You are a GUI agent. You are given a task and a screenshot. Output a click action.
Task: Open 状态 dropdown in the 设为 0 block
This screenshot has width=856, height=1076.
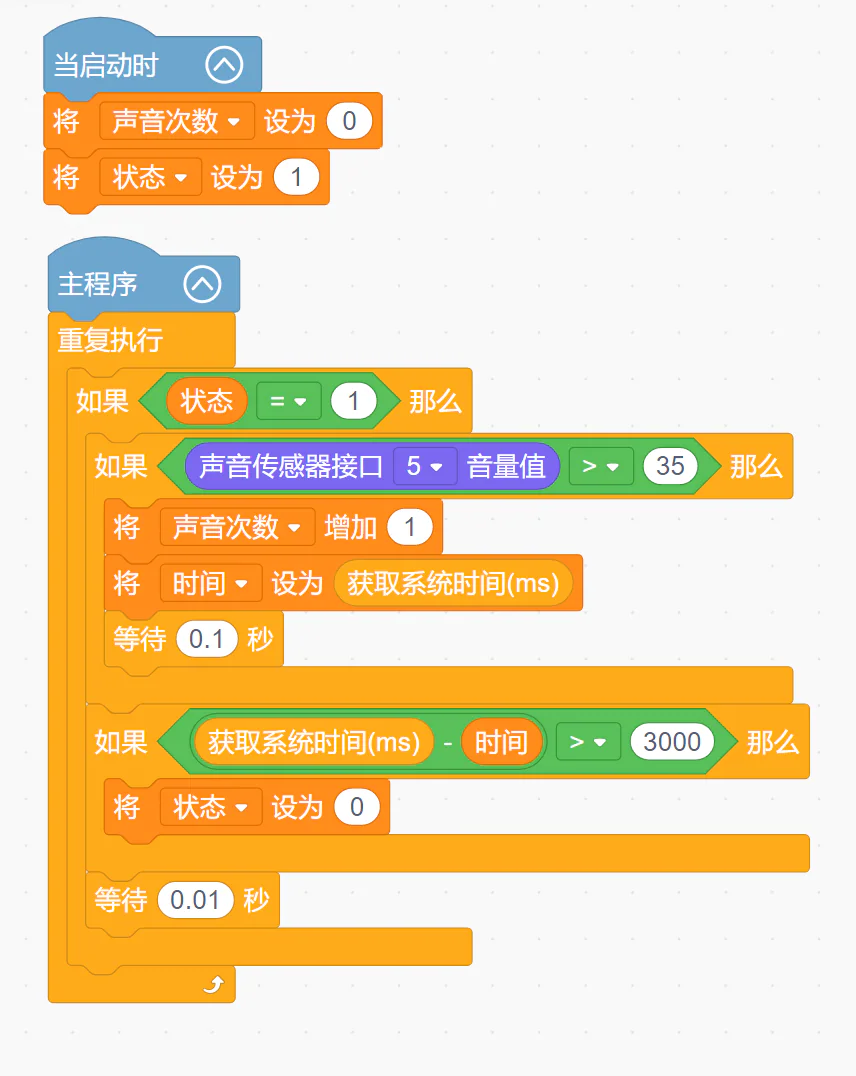[211, 807]
